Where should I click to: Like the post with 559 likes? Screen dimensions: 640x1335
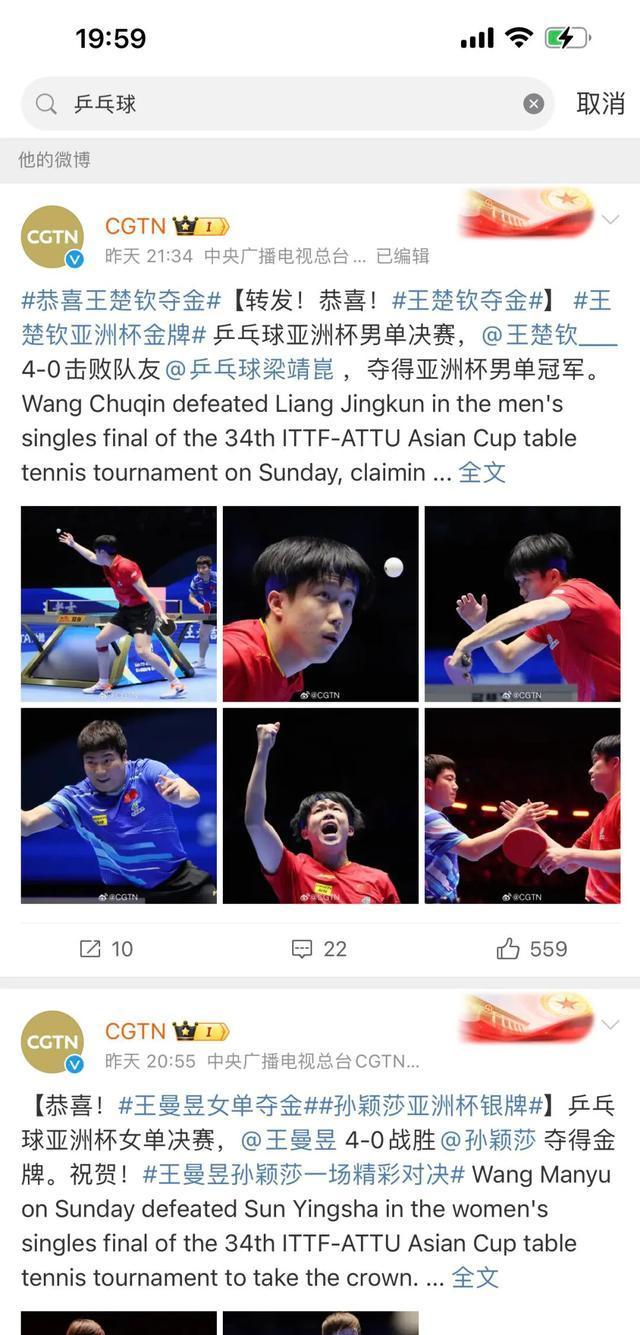click(531, 949)
